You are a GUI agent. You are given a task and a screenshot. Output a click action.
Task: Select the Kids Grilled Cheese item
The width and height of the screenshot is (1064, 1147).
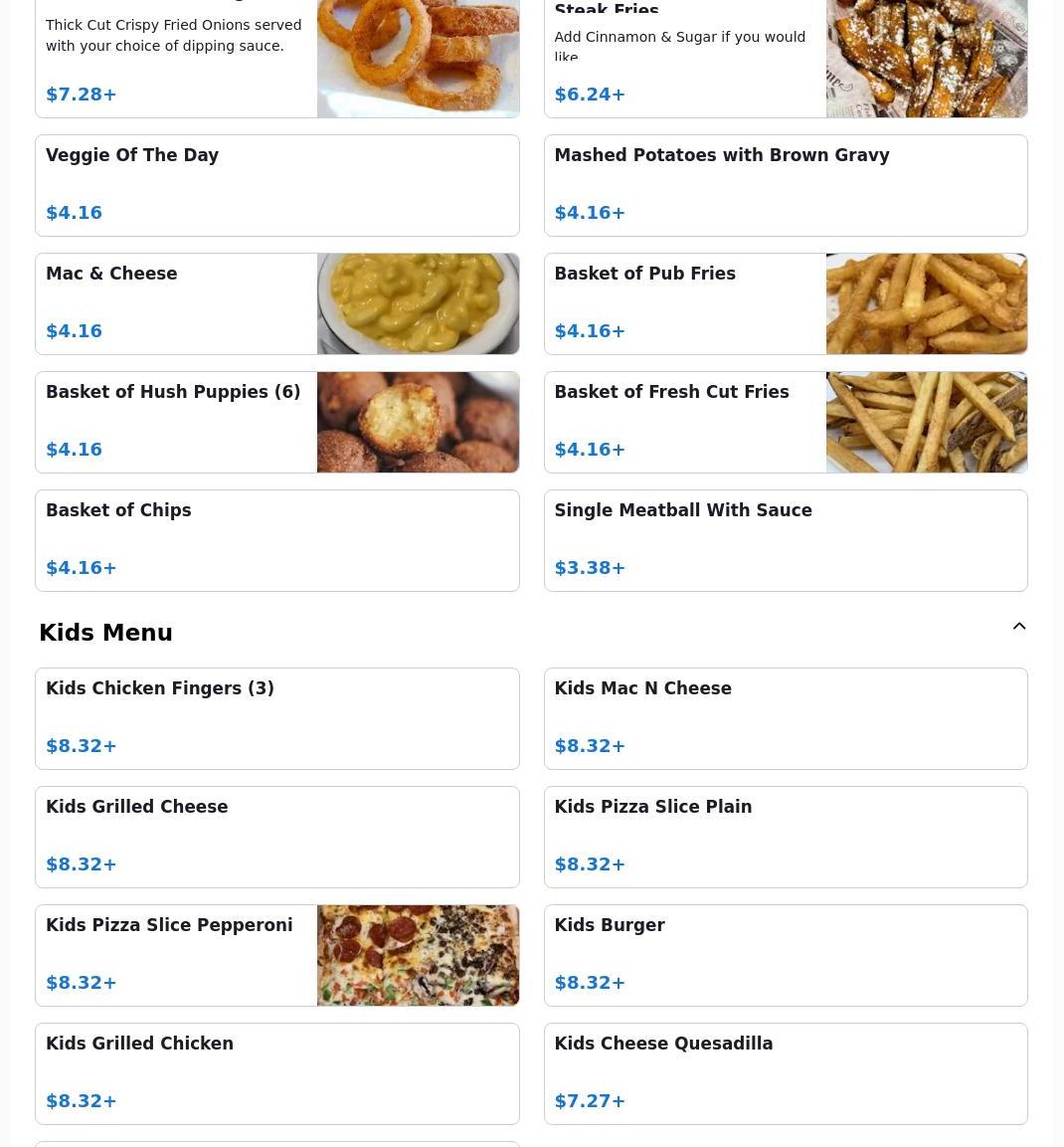[x=276, y=837]
